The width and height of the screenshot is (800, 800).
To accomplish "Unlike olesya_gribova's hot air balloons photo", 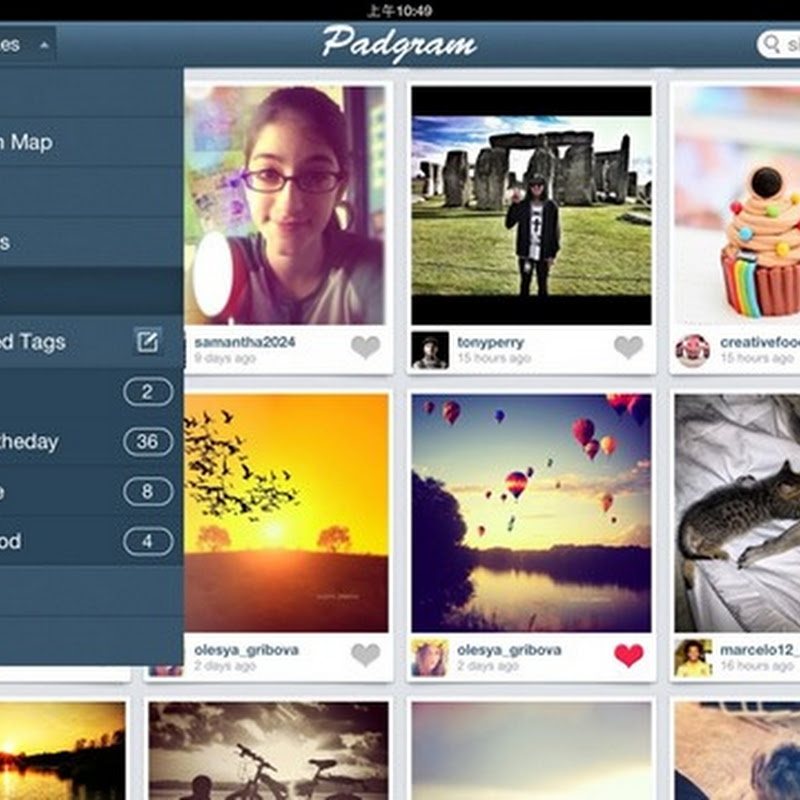I will [628, 655].
